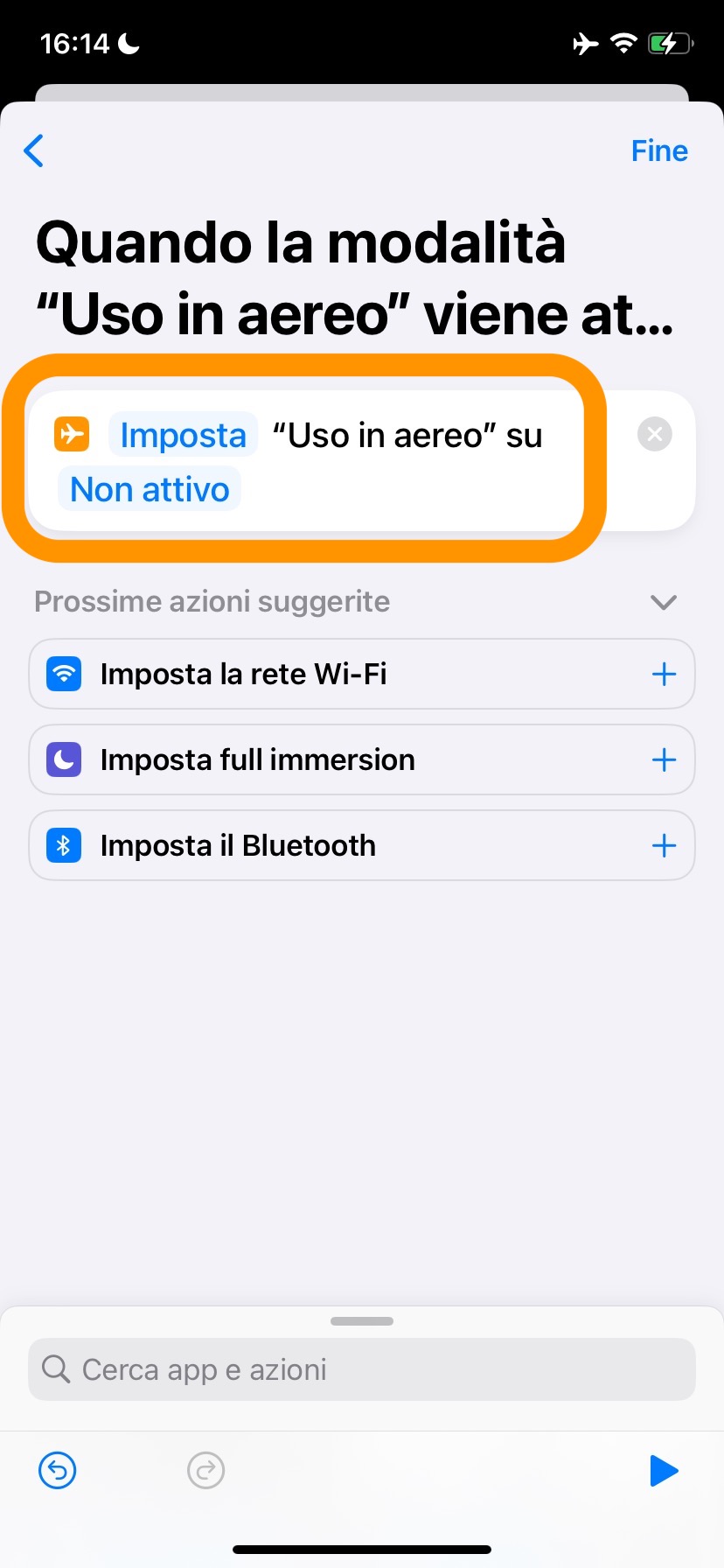
Task: Go back with the top-left arrow
Action: tap(34, 150)
